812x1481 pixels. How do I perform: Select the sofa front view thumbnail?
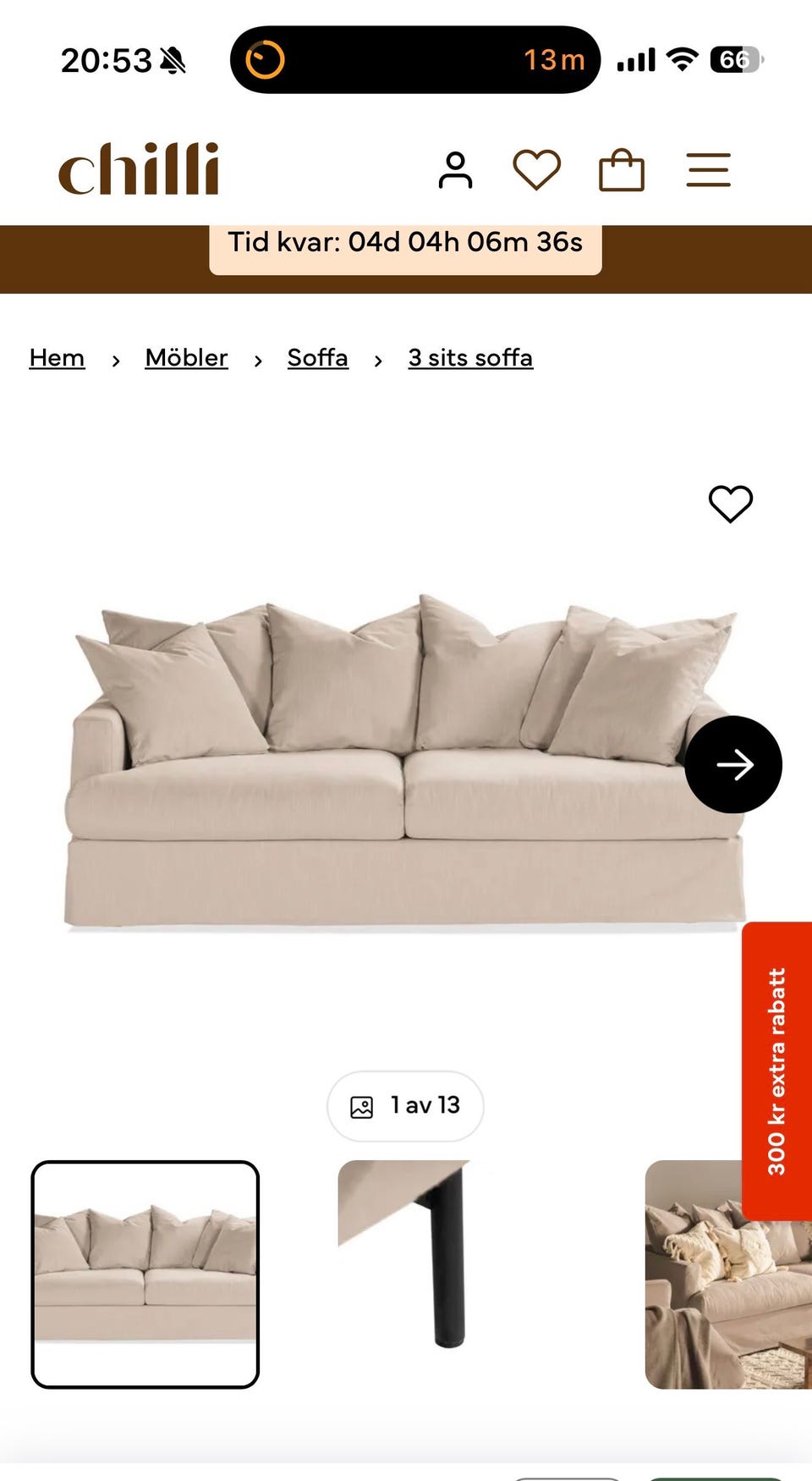point(145,1275)
